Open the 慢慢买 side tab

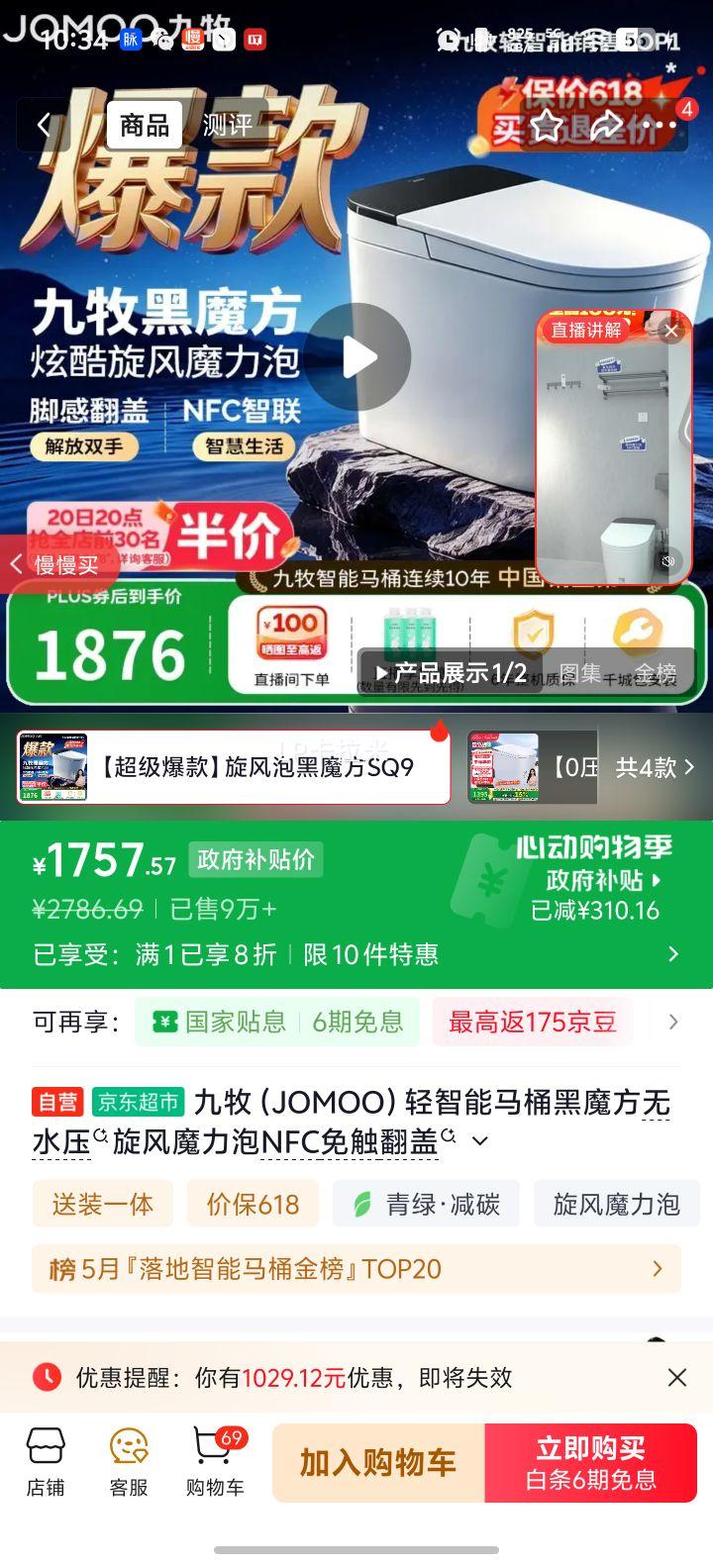click(55, 564)
